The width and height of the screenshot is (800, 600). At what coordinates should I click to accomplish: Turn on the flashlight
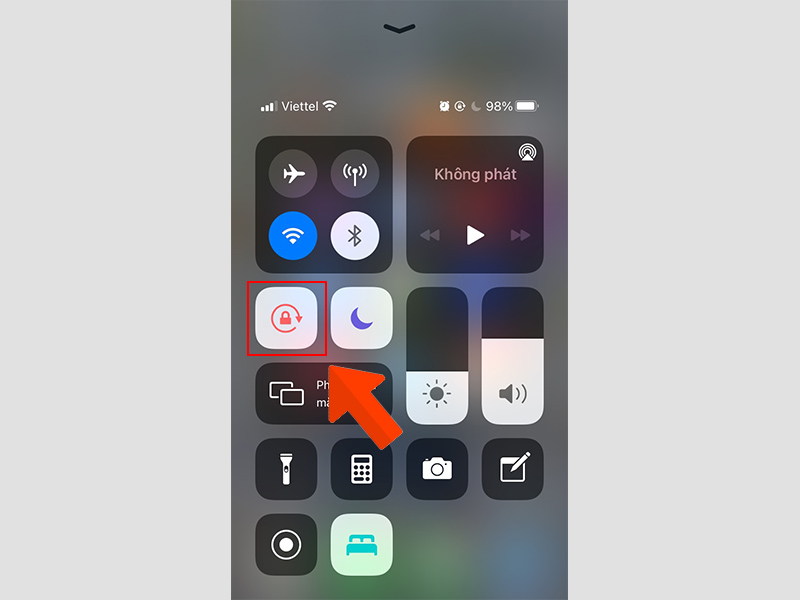coord(286,469)
